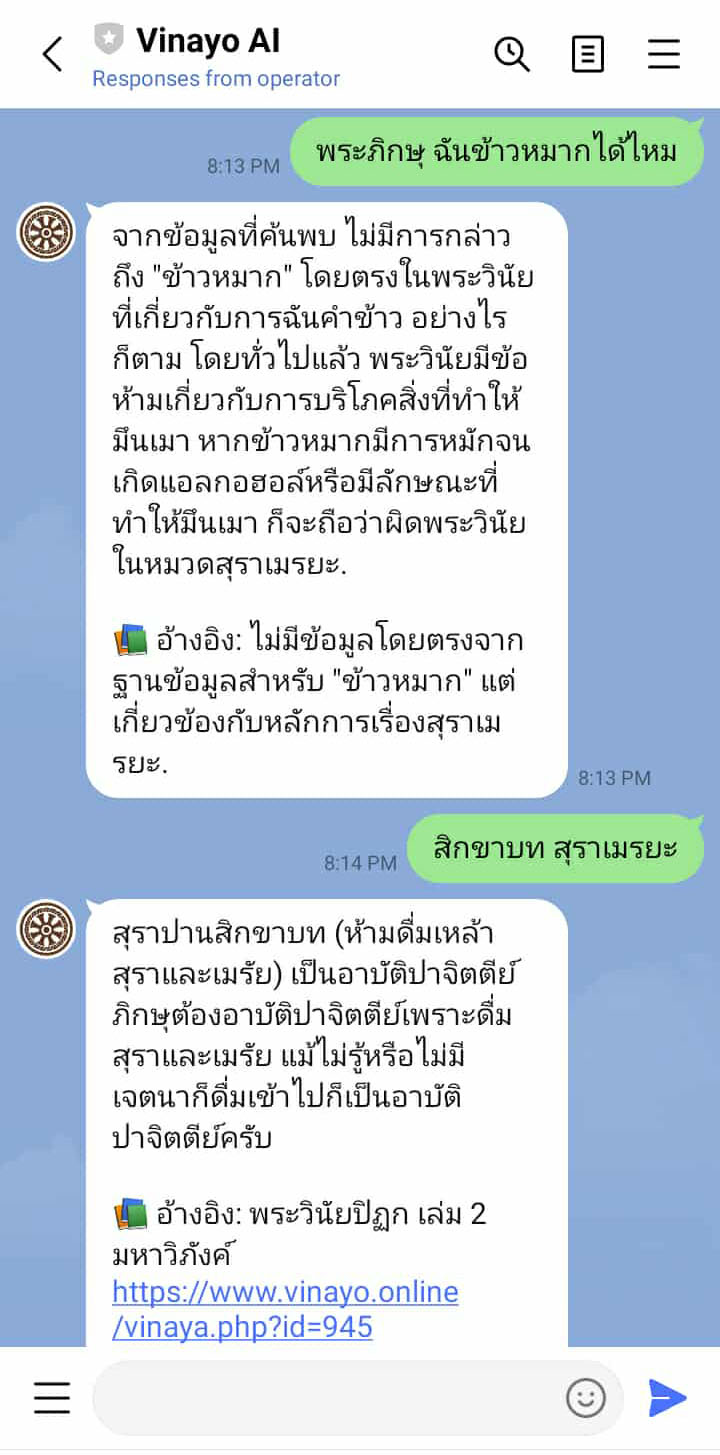Open attachment options via bottom-left hamburger icon
This screenshot has height=1455, width=720.
(x=52, y=1397)
